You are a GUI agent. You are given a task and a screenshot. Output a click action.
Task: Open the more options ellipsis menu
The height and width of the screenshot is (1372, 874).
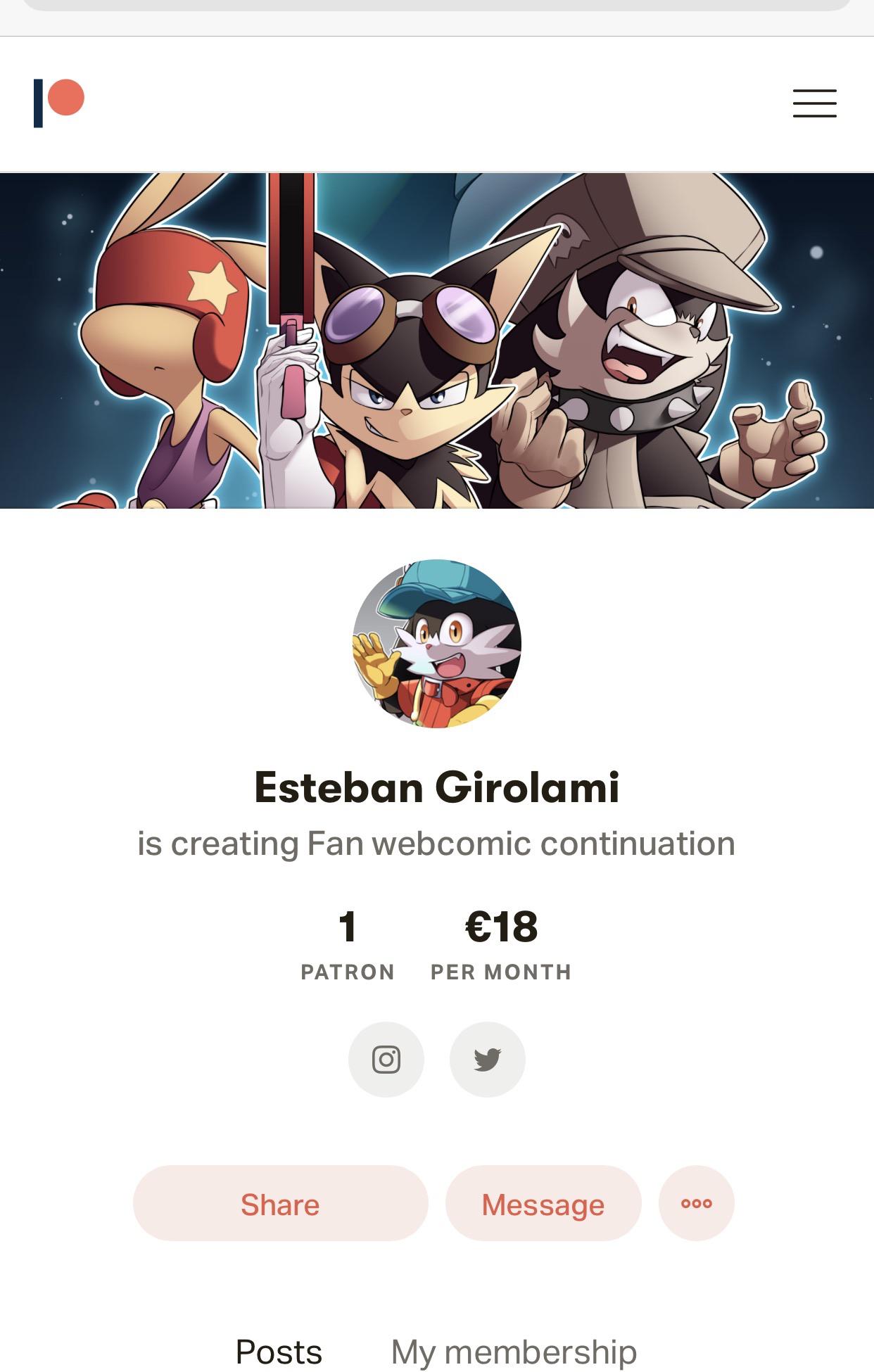click(696, 1204)
